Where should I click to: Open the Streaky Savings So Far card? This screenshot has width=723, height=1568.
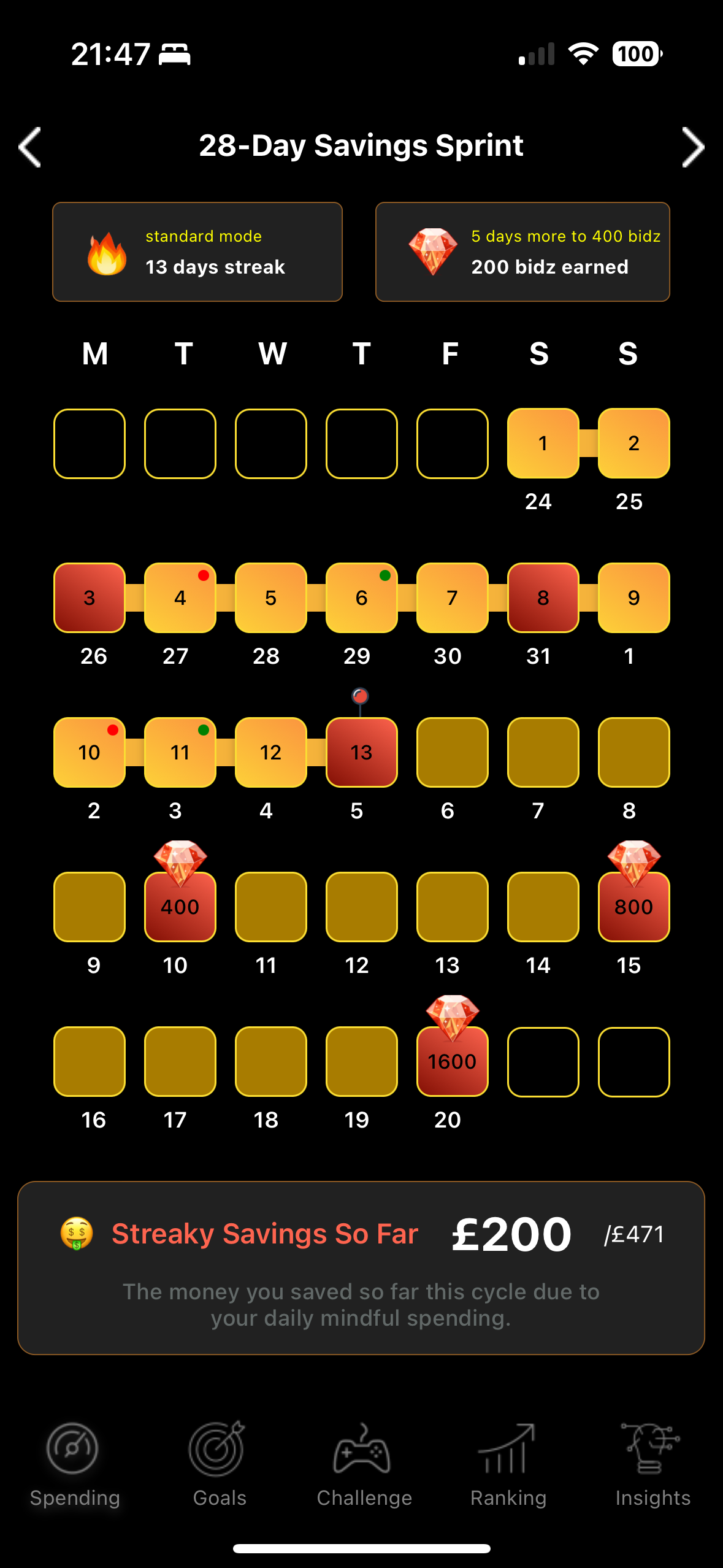click(361, 1267)
